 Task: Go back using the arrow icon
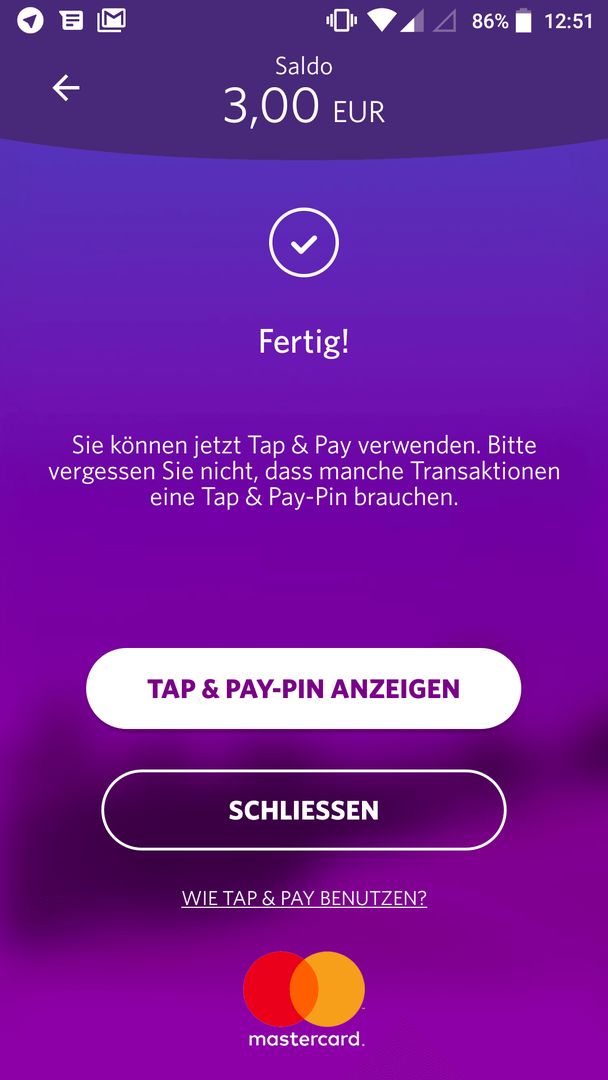66,88
